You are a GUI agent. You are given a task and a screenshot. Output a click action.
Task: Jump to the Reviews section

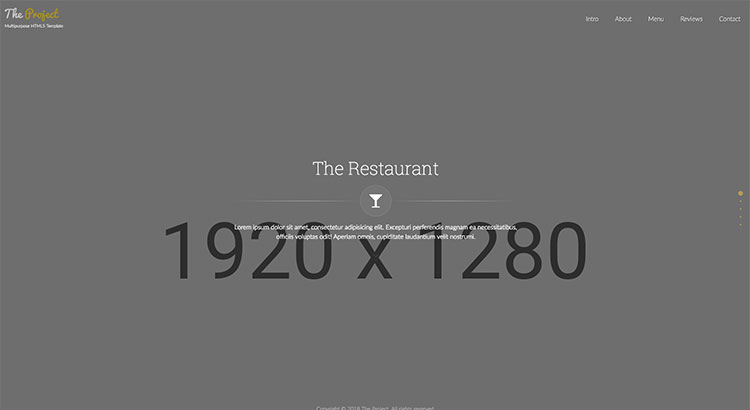point(691,19)
